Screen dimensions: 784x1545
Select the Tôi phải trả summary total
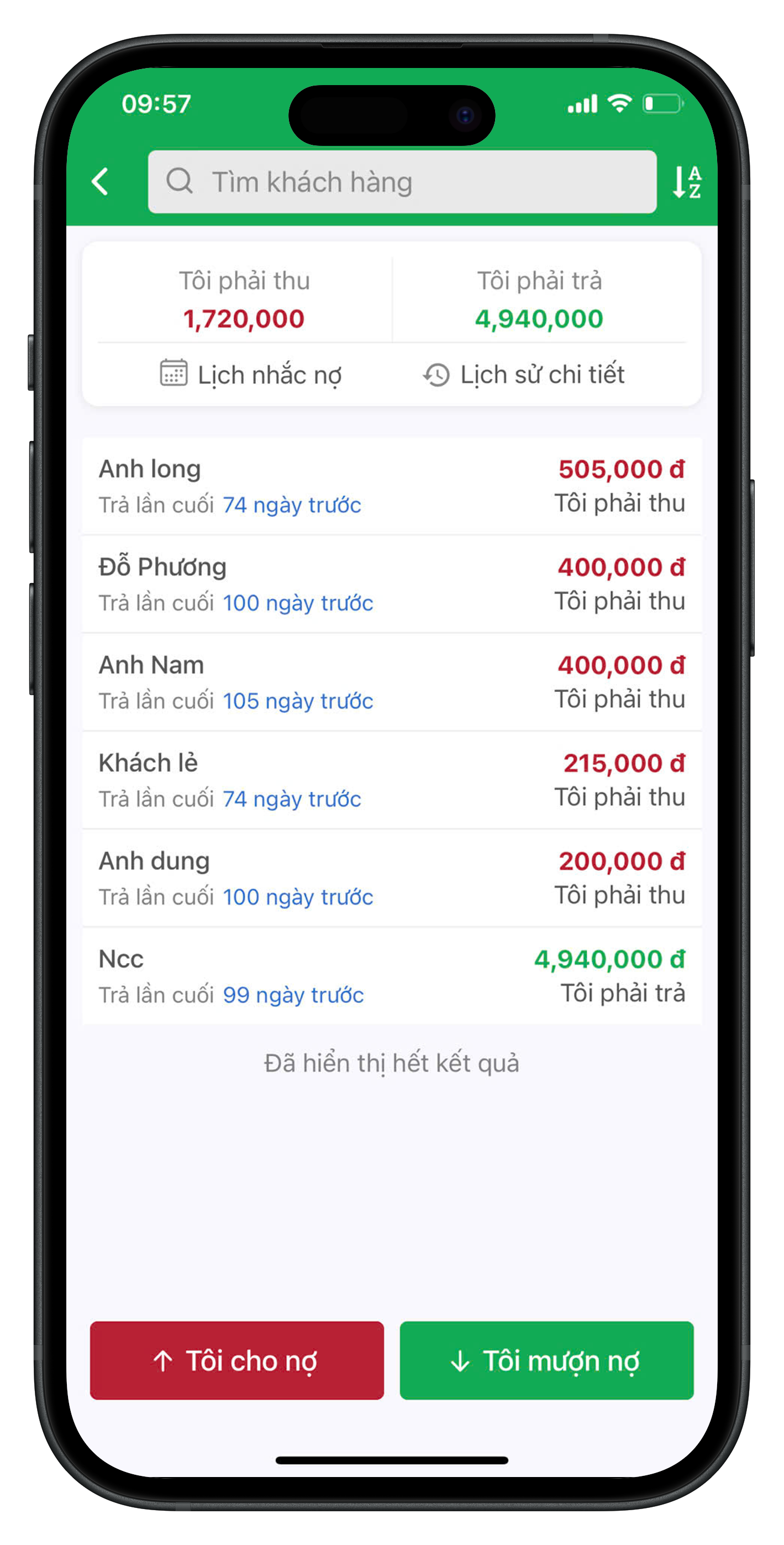pos(539,318)
